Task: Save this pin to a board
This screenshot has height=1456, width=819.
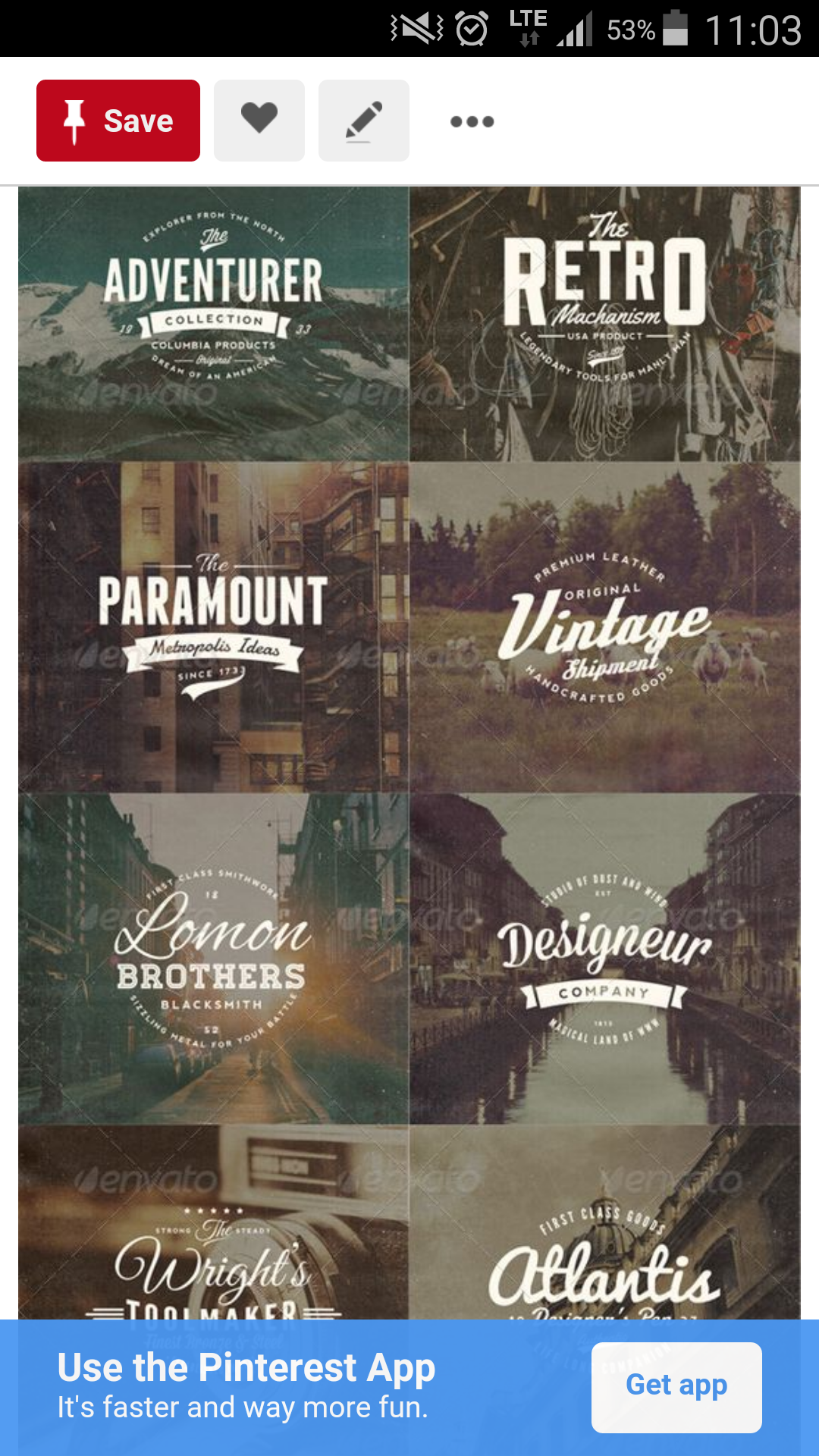Action: (118, 121)
